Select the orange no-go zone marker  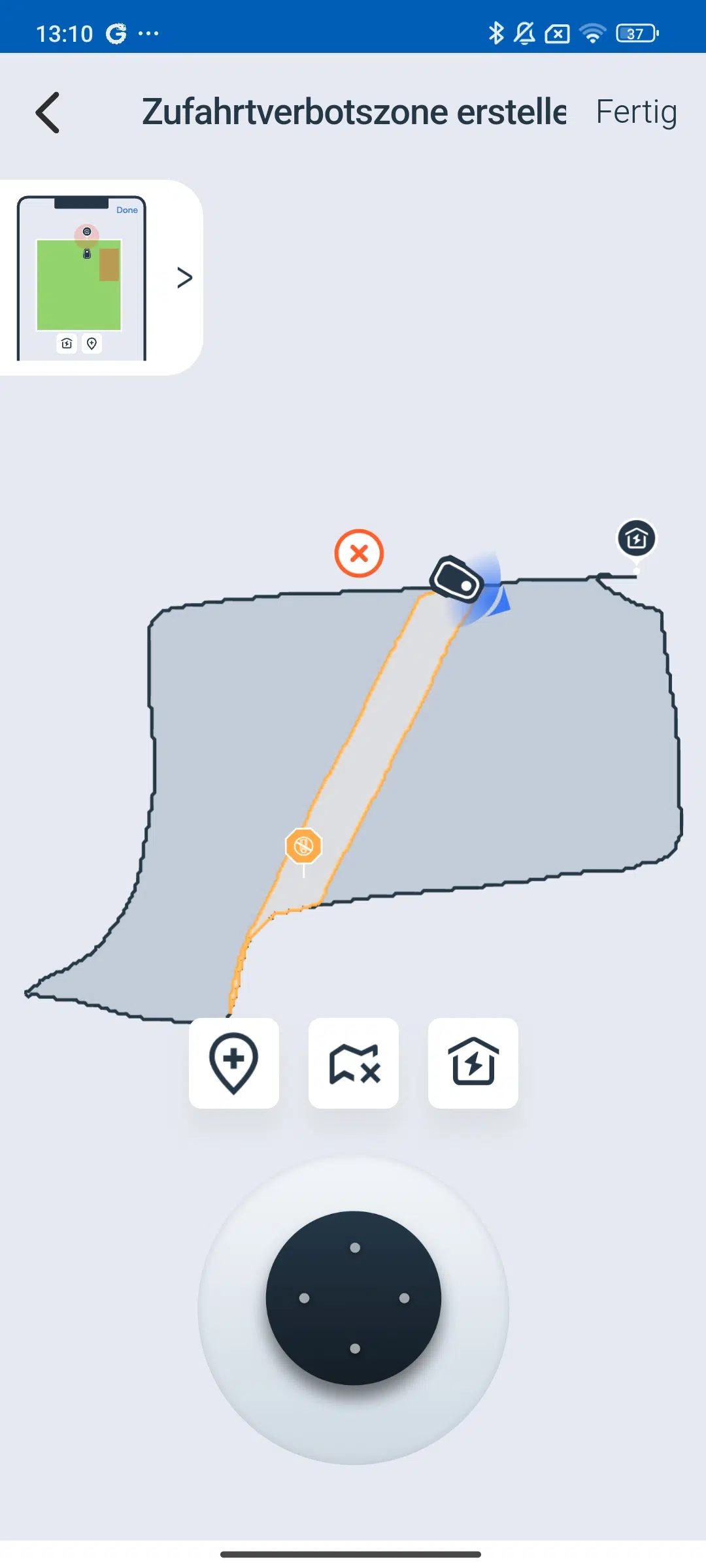(x=303, y=847)
